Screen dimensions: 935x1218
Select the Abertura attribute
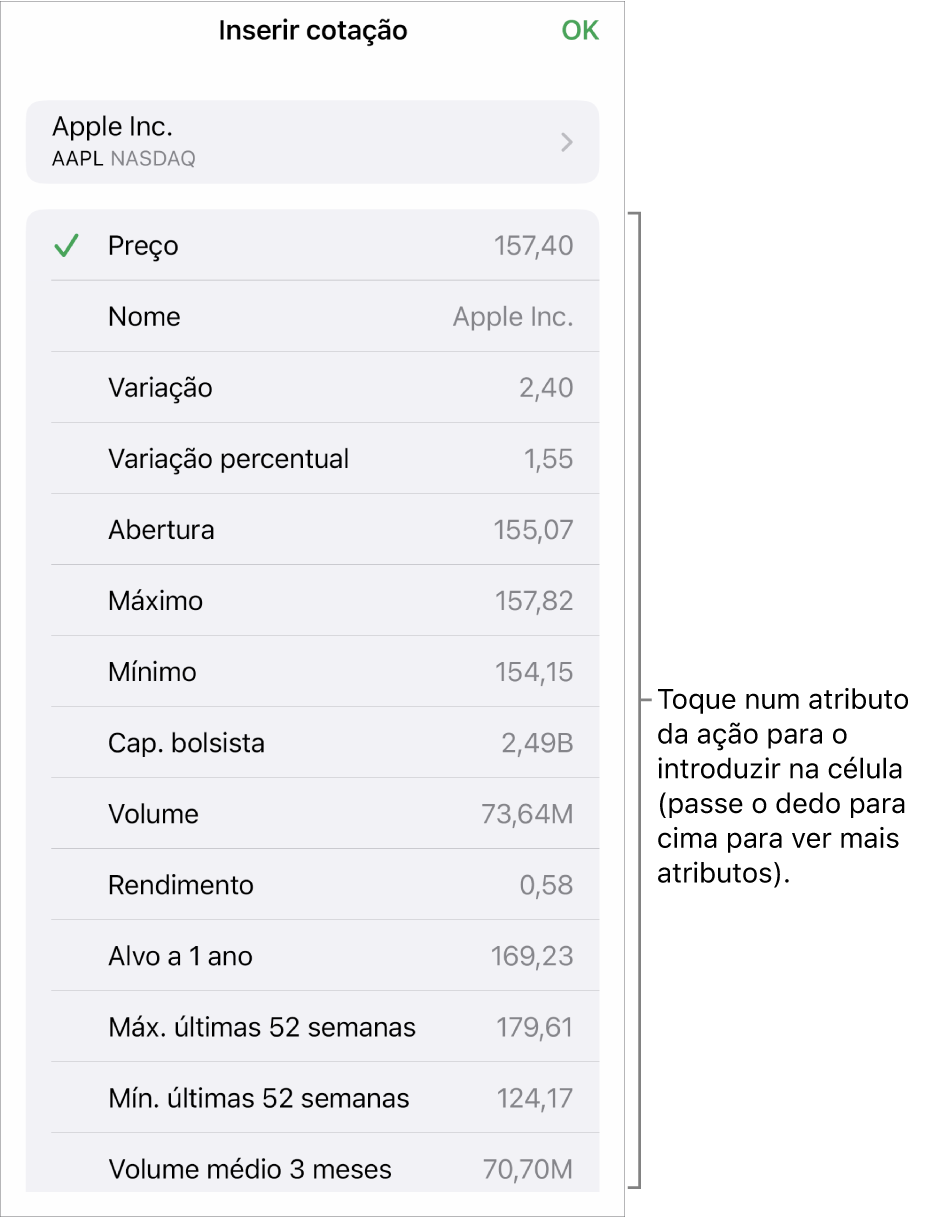tap(312, 530)
